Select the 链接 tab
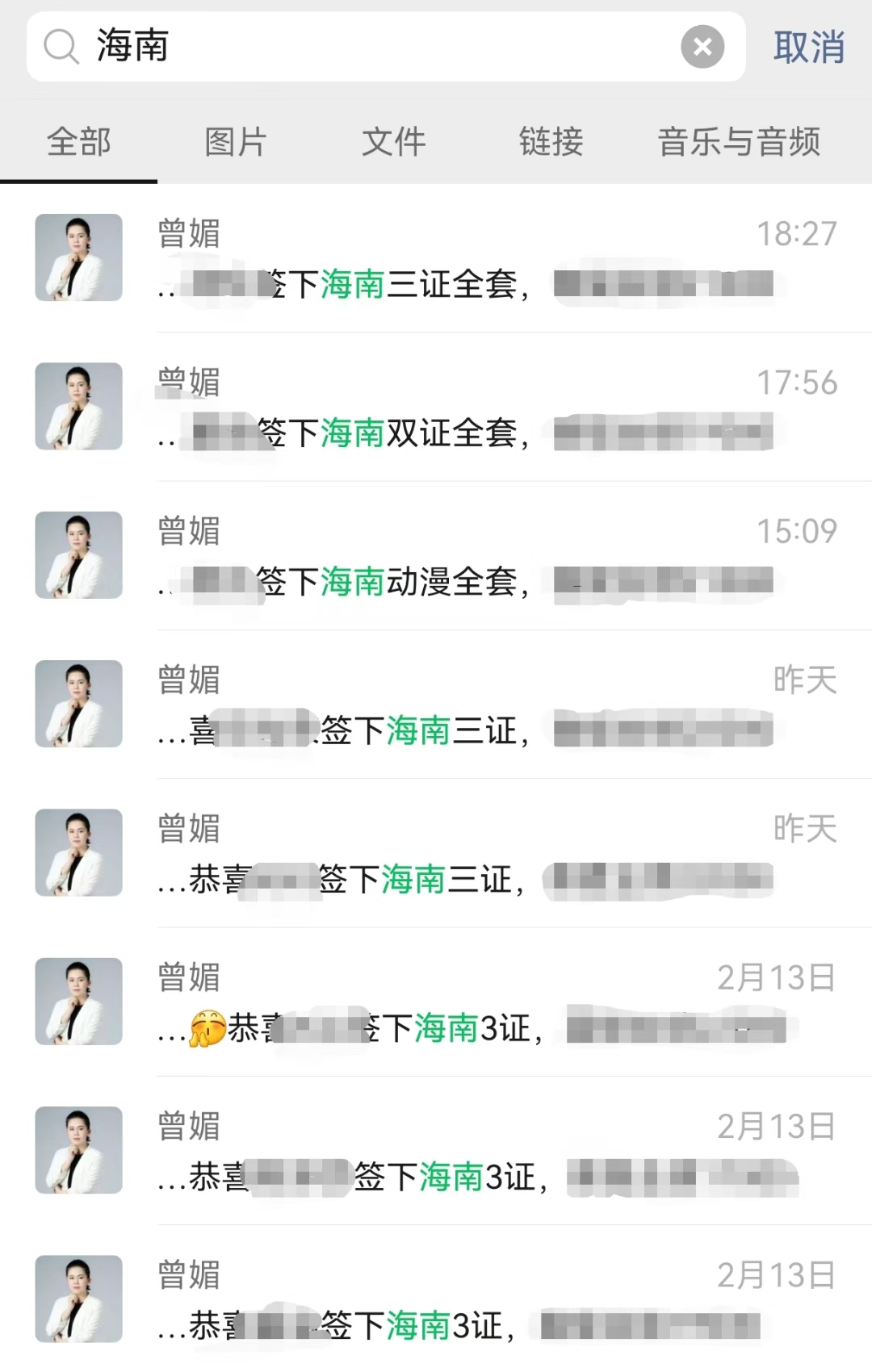This screenshot has width=872, height=1372. 552,141
